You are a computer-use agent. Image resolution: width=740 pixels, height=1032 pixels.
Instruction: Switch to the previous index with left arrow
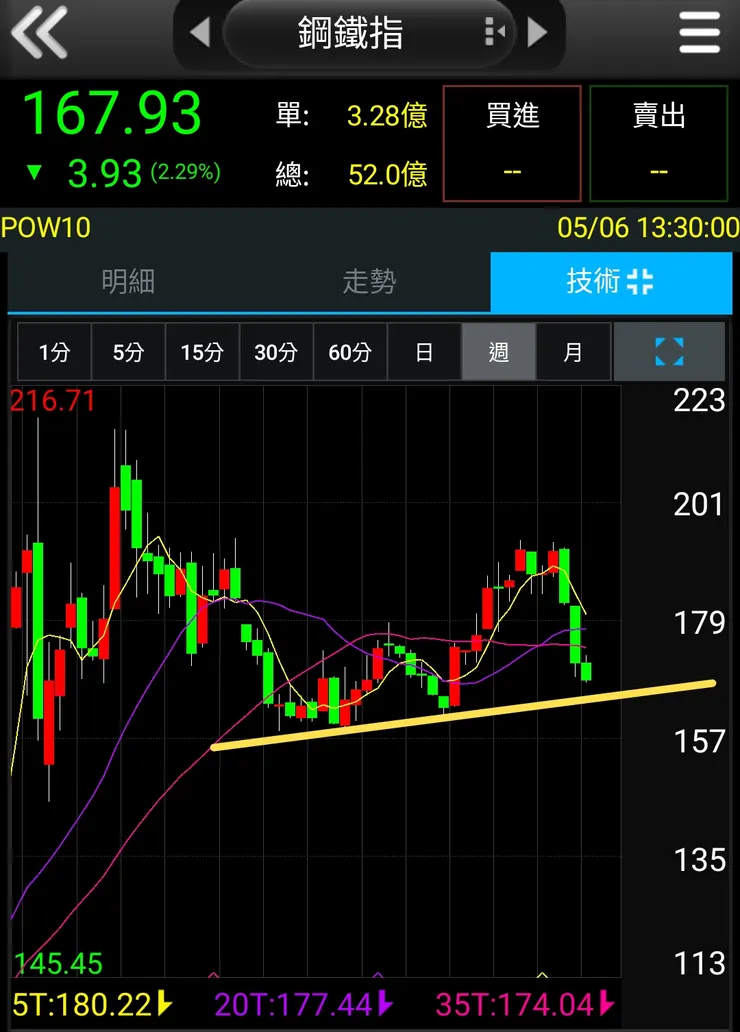(x=199, y=33)
